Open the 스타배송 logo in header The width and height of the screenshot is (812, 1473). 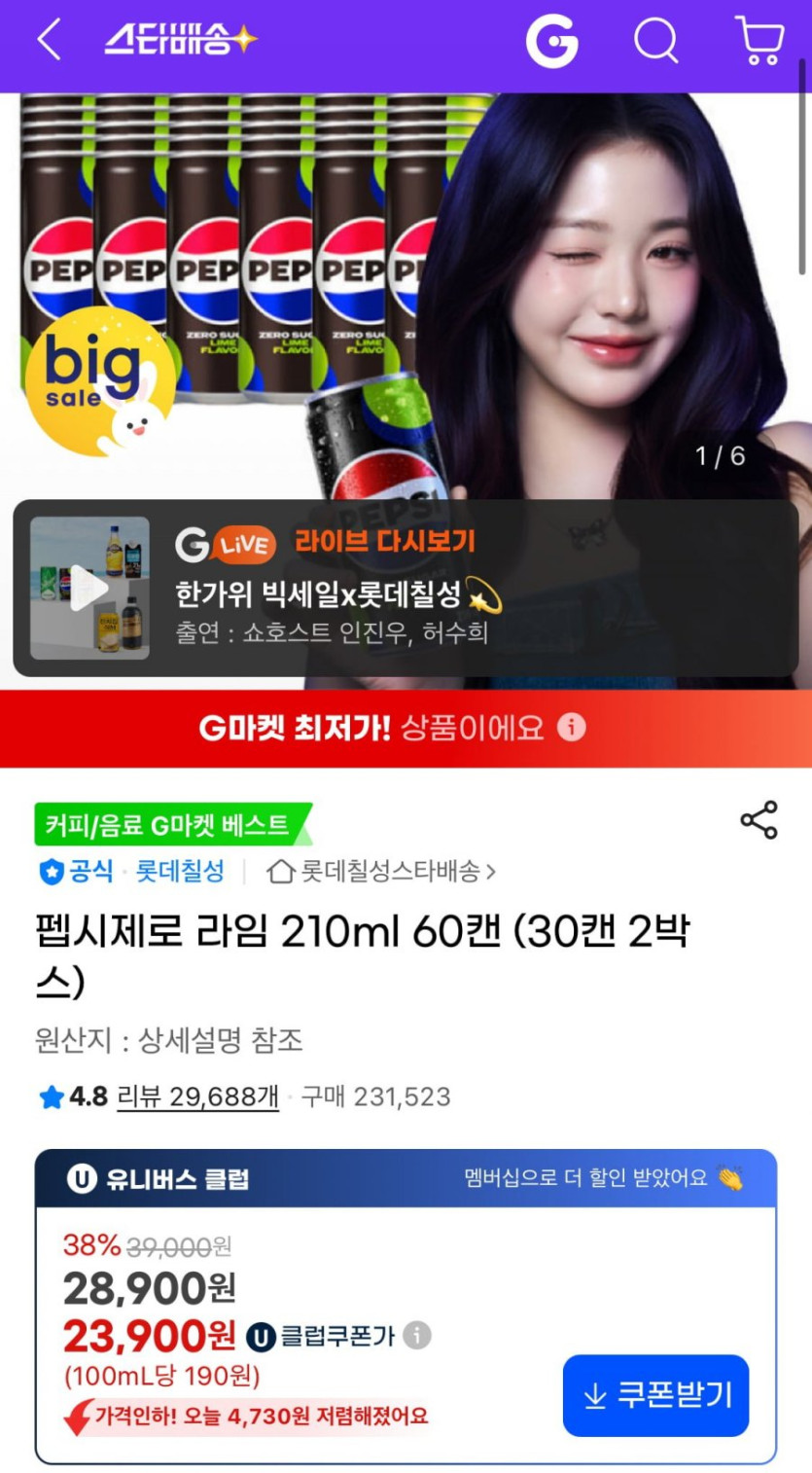(x=181, y=41)
